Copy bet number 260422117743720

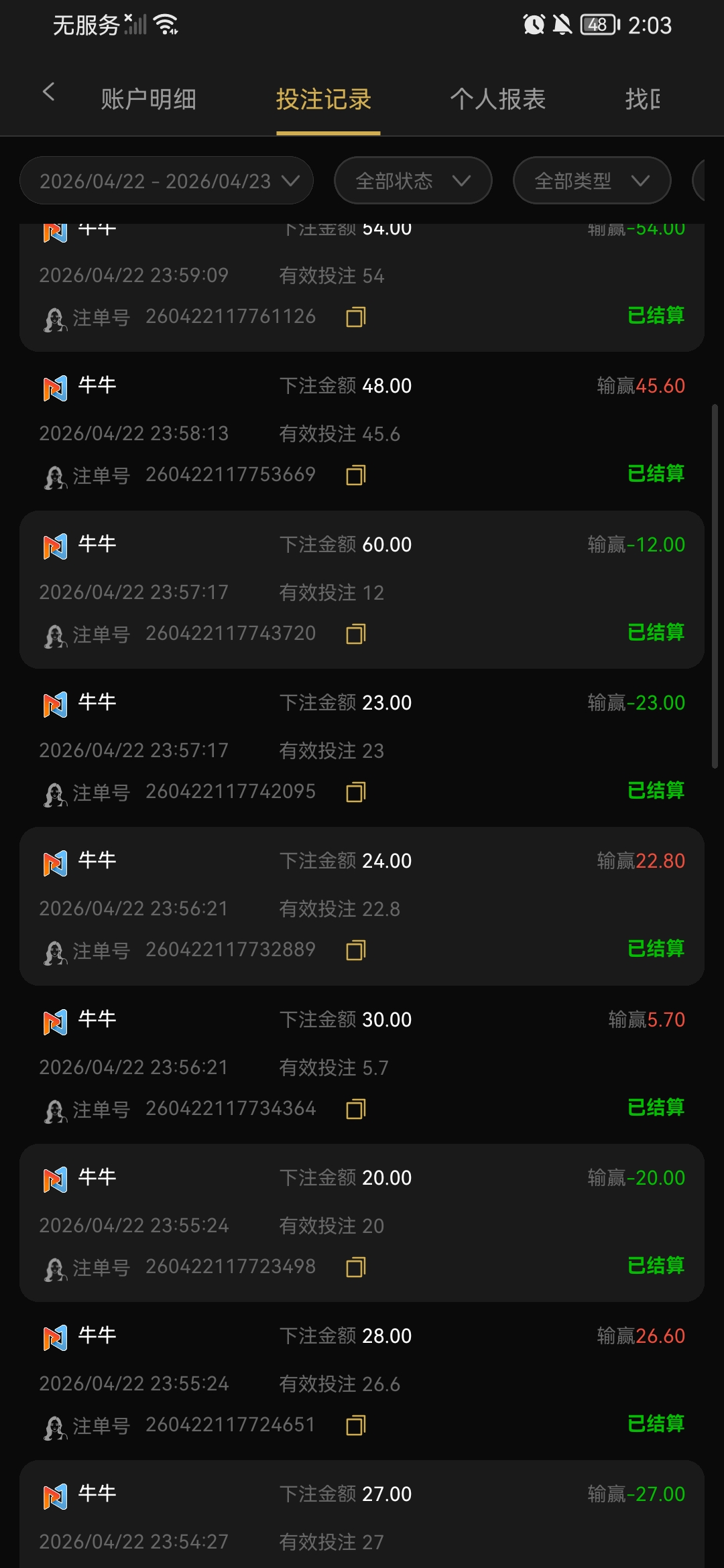click(355, 634)
